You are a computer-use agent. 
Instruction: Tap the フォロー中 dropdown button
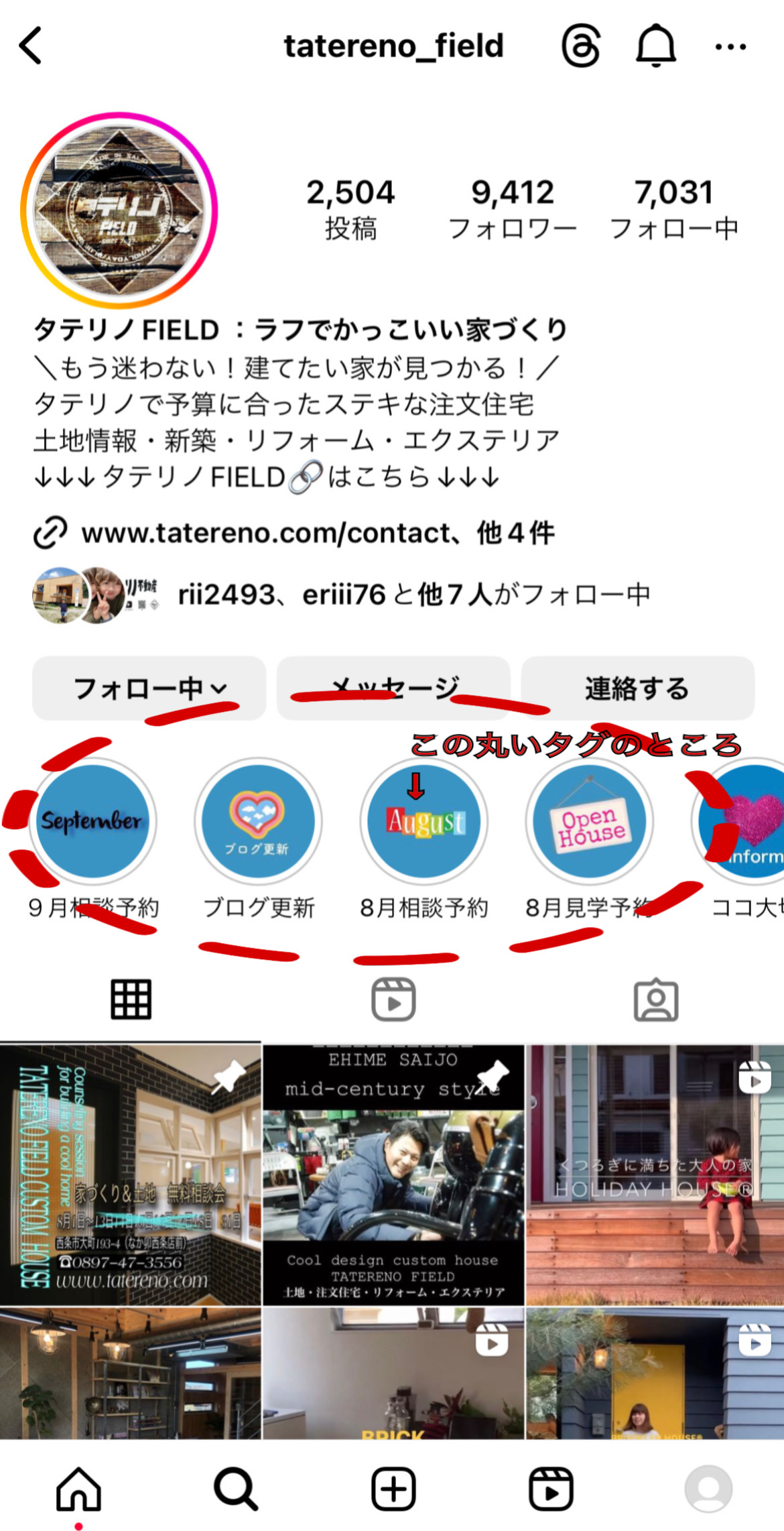pos(149,688)
